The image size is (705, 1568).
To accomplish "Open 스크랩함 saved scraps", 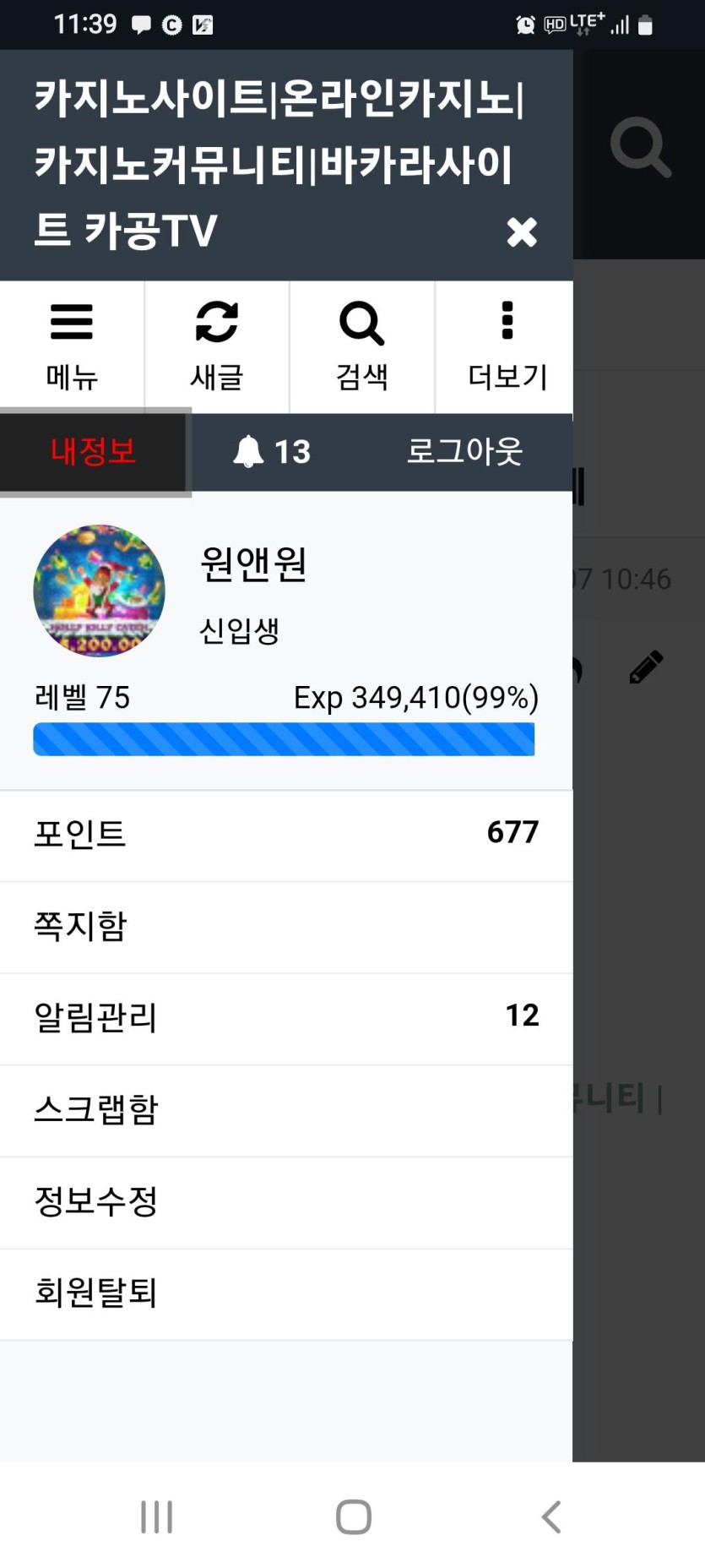I will pos(286,1110).
